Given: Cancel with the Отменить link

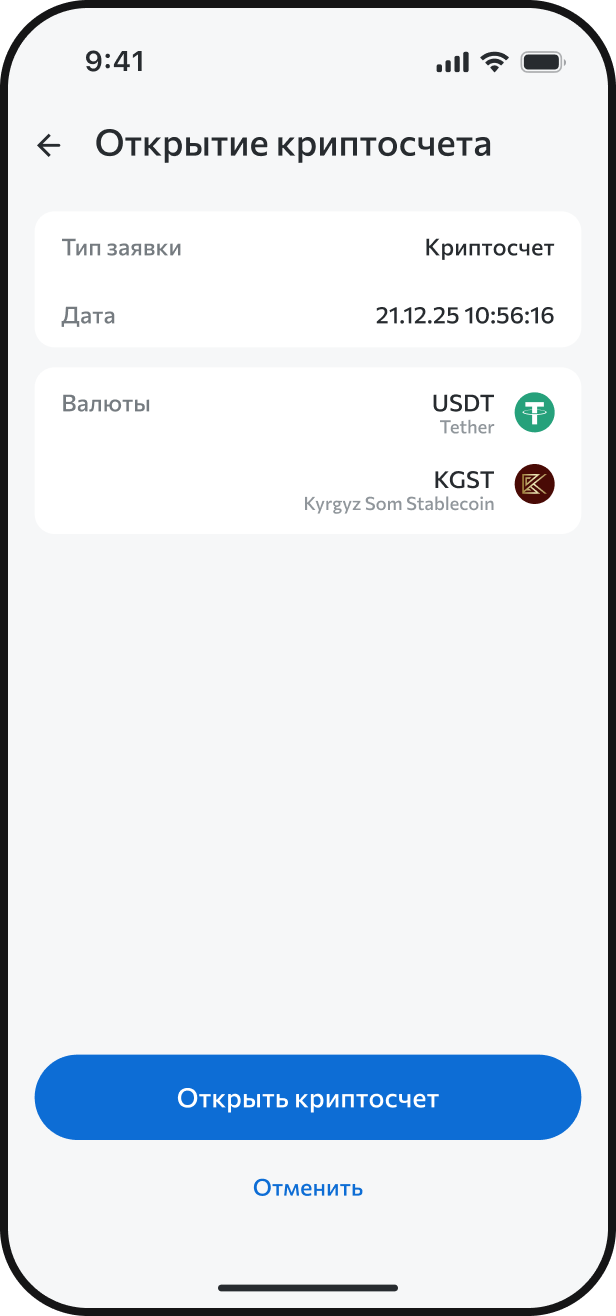Looking at the screenshot, I should (308, 1188).
